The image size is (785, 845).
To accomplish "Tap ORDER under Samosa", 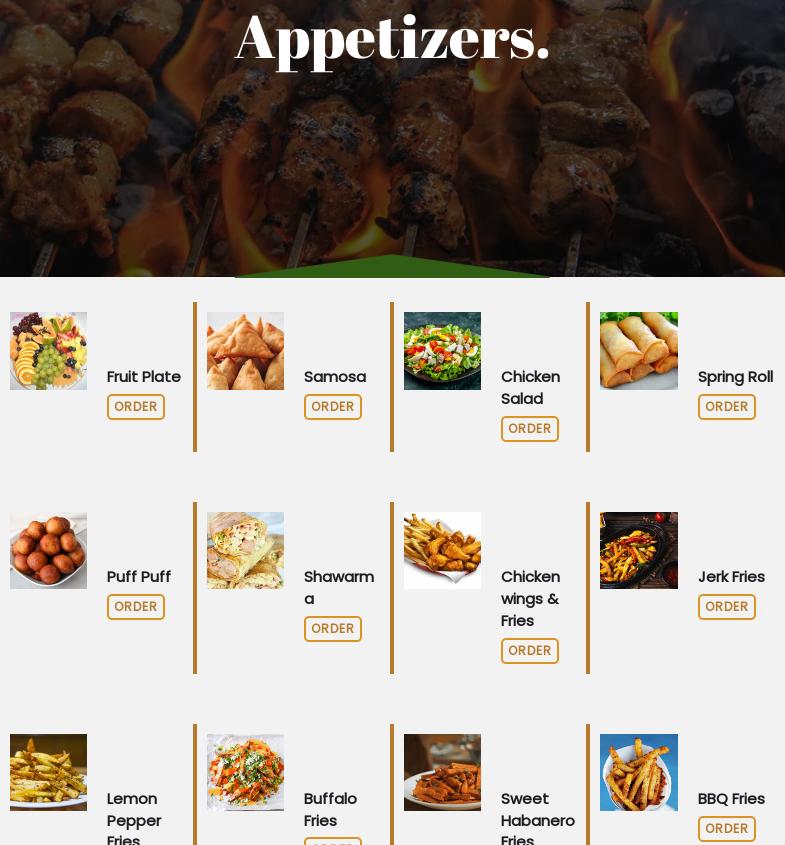I will pos(333,407).
